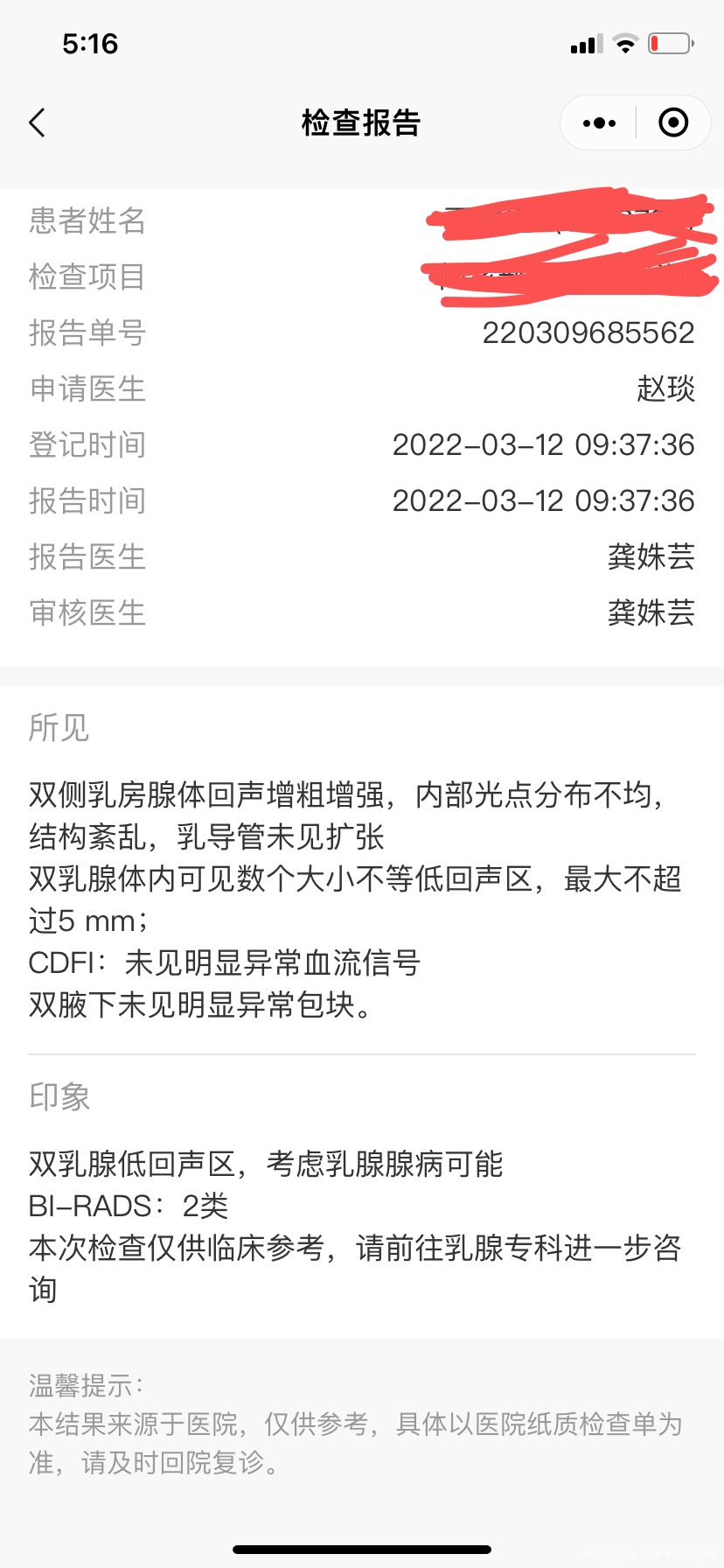Tap the report number 220309685562
The height and width of the screenshot is (1568, 724).
coord(588,332)
